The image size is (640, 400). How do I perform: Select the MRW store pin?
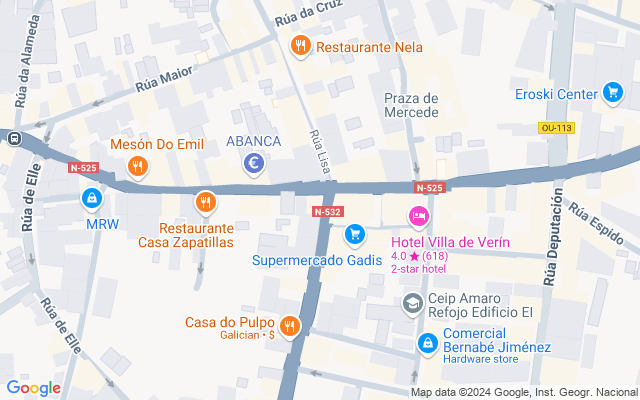coord(92,199)
